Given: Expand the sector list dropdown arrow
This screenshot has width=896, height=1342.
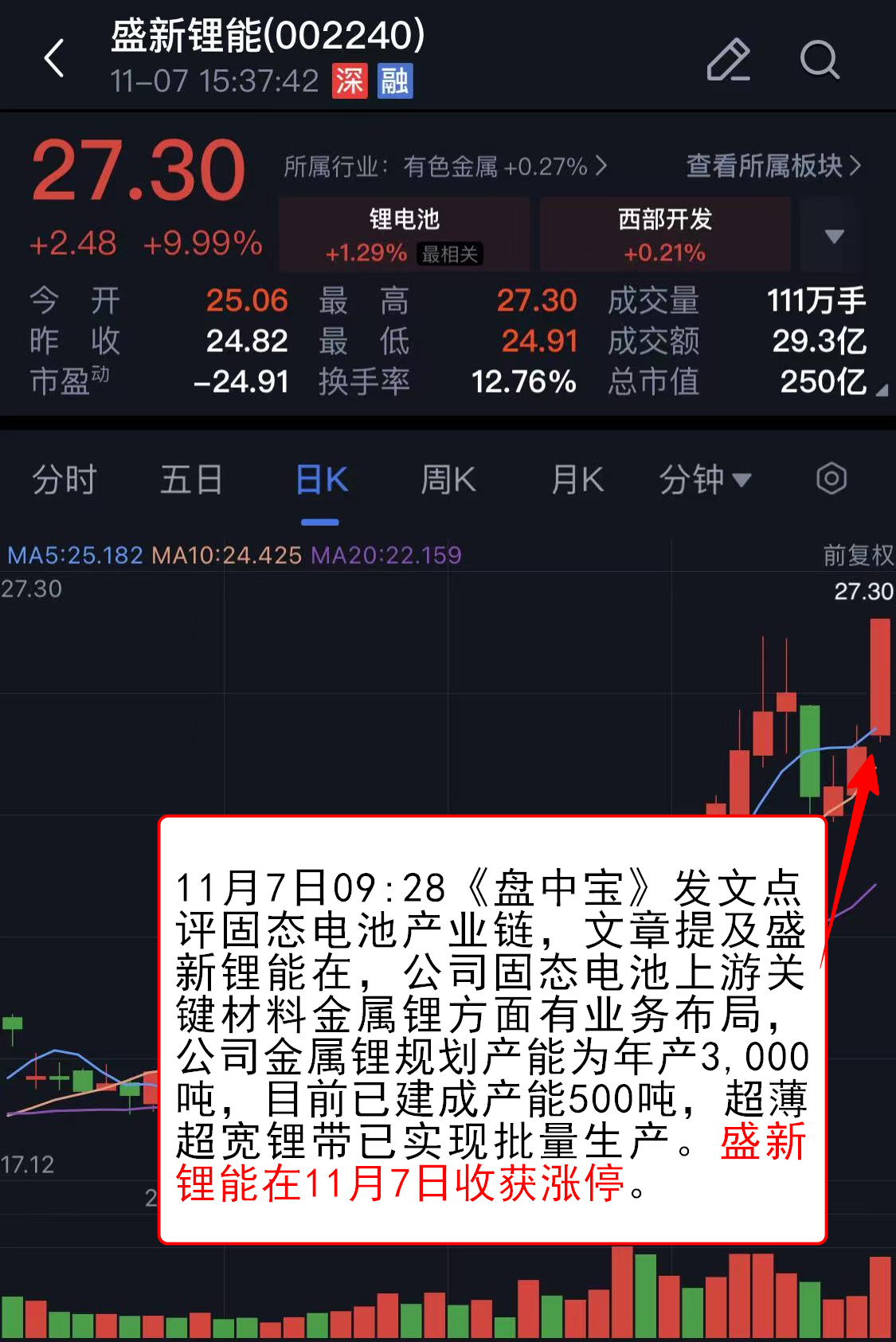Looking at the screenshot, I should click(x=834, y=236).
